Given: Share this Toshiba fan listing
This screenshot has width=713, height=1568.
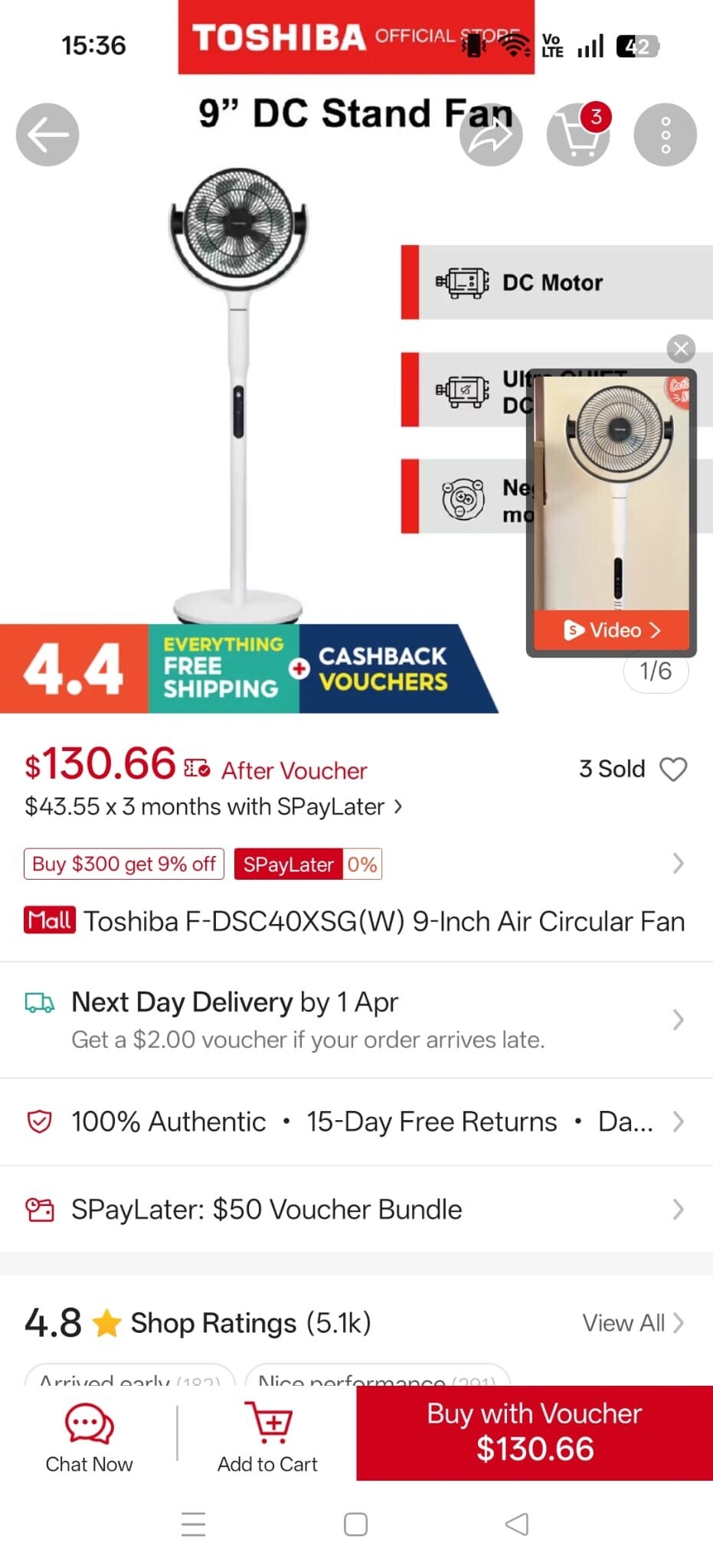Looking at the screenshot, I should coord(491,135).
